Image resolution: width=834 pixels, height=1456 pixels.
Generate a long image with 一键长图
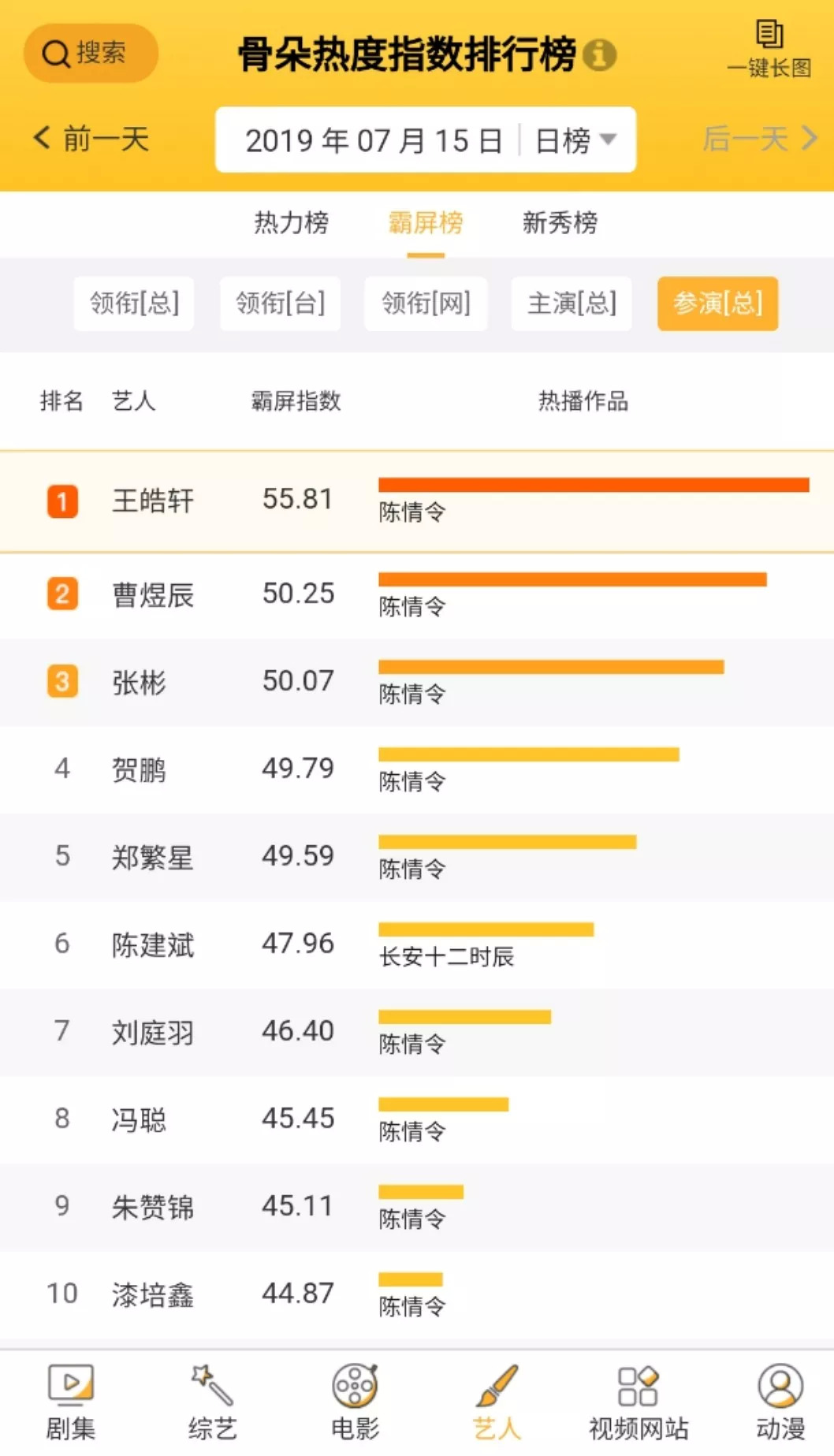(769, 50)
